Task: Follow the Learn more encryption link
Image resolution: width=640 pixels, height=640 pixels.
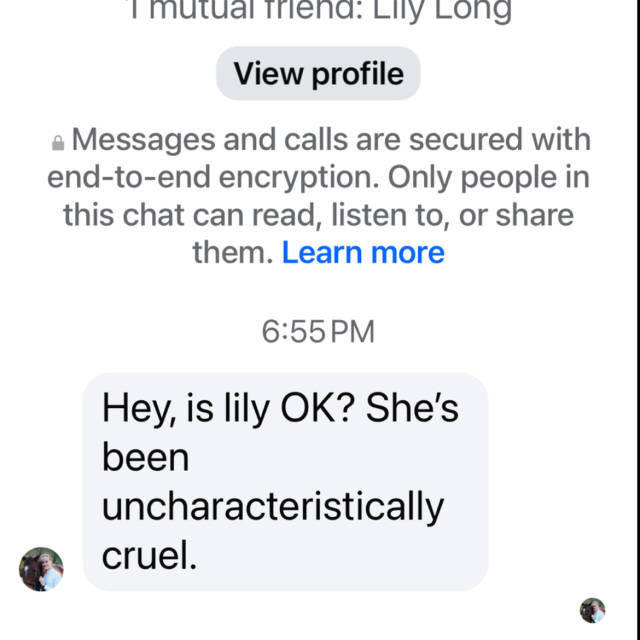Action: point(363,252)
